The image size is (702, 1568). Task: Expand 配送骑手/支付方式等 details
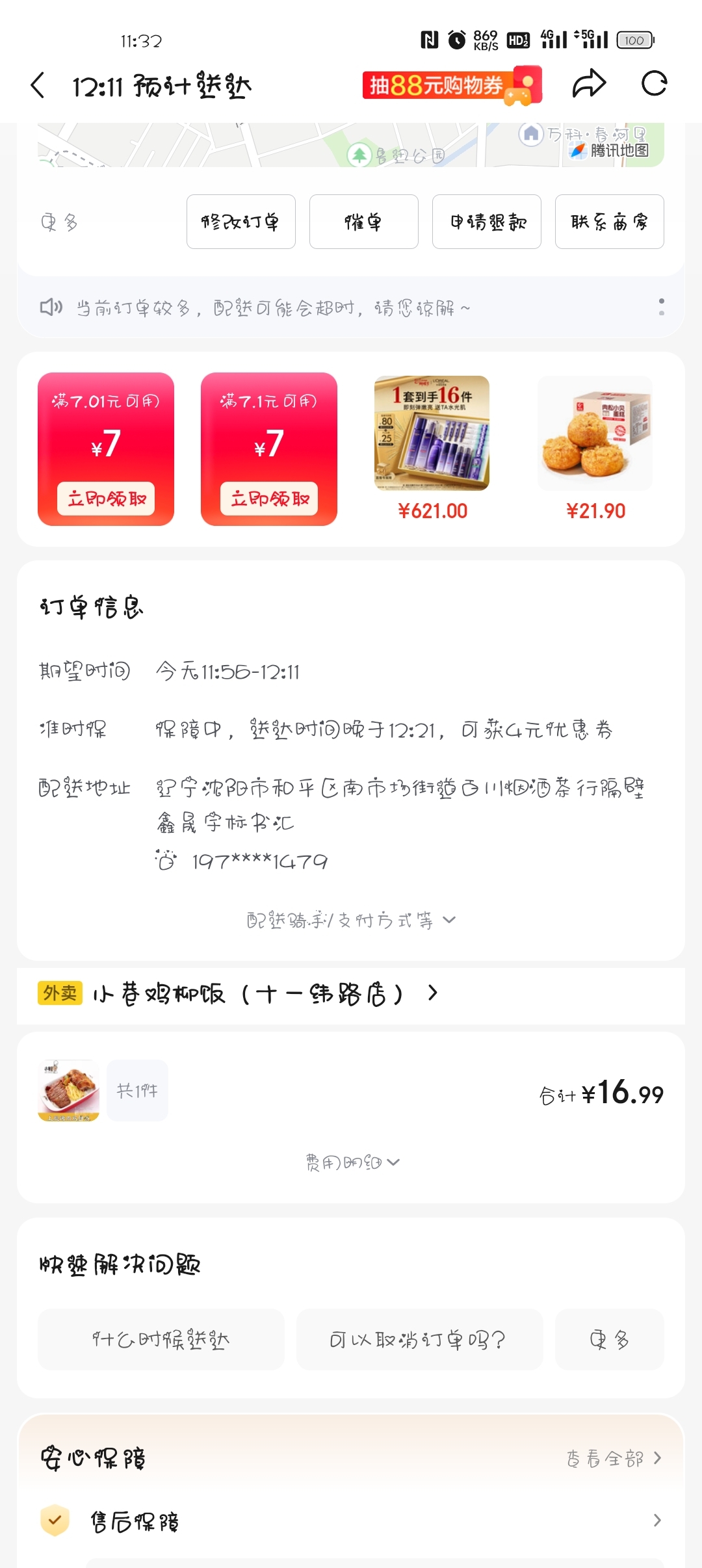pyautogui.click(x=351, y=920)
